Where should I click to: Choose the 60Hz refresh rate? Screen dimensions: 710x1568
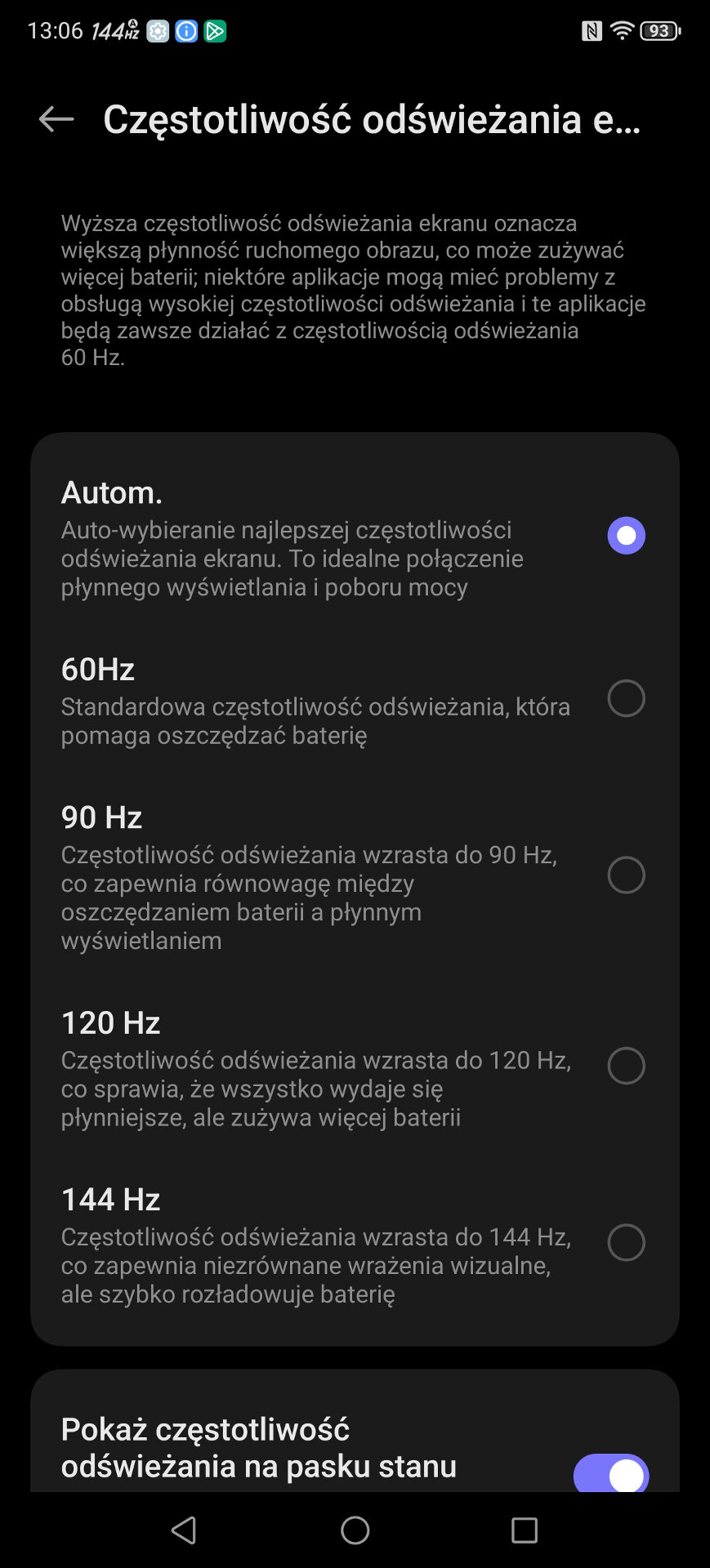pyautogui.click(x=626, y=699)
